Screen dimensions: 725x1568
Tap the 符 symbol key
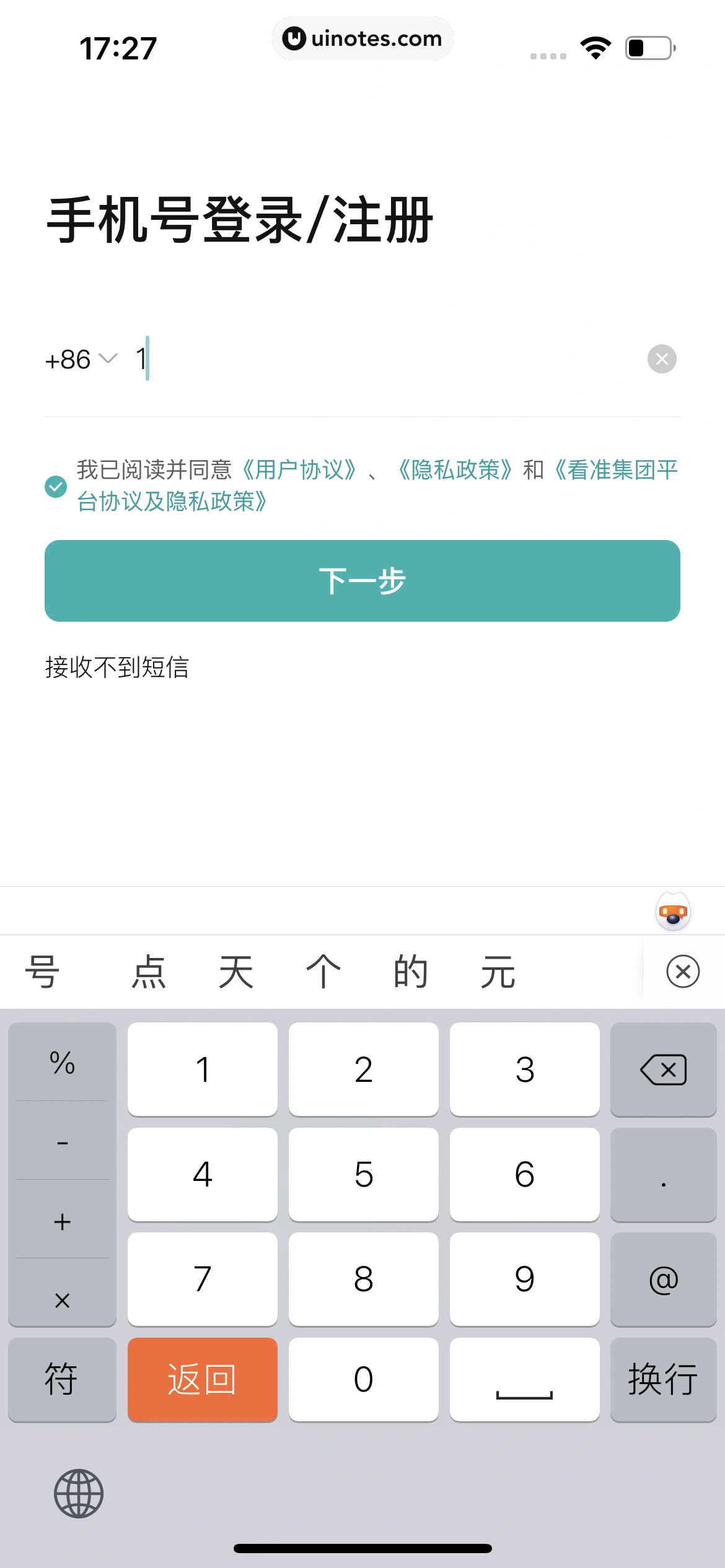62,1380
